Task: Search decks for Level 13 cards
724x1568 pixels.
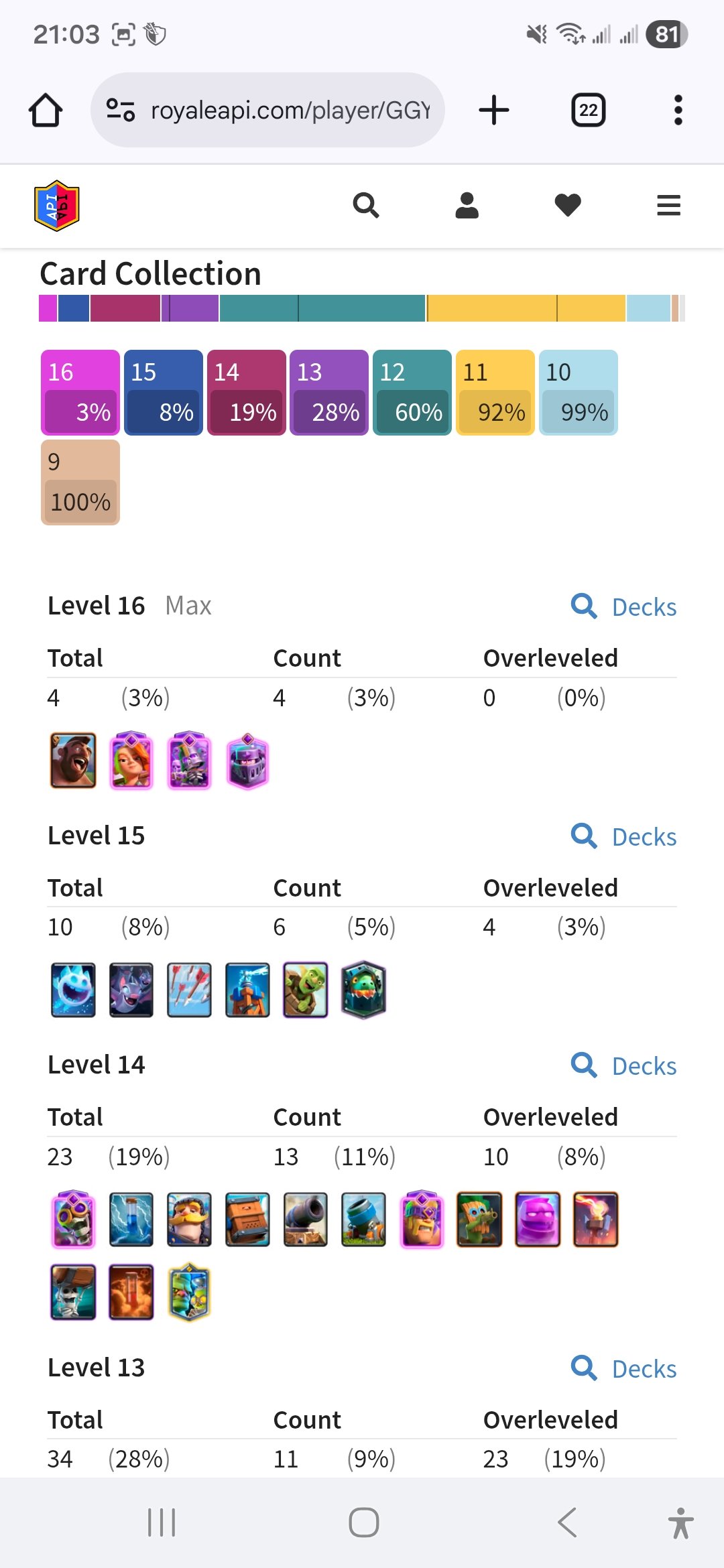Action: coord(624,1369)
